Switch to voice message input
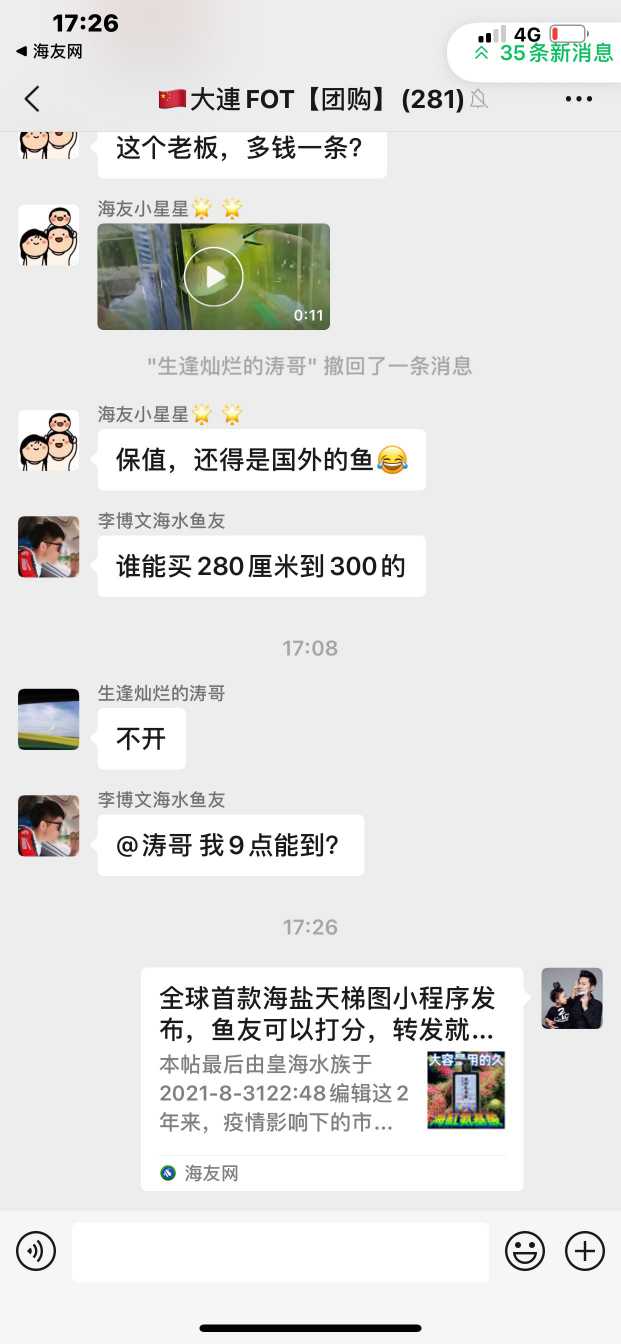621x1344 pixels. click(36, 1251)
